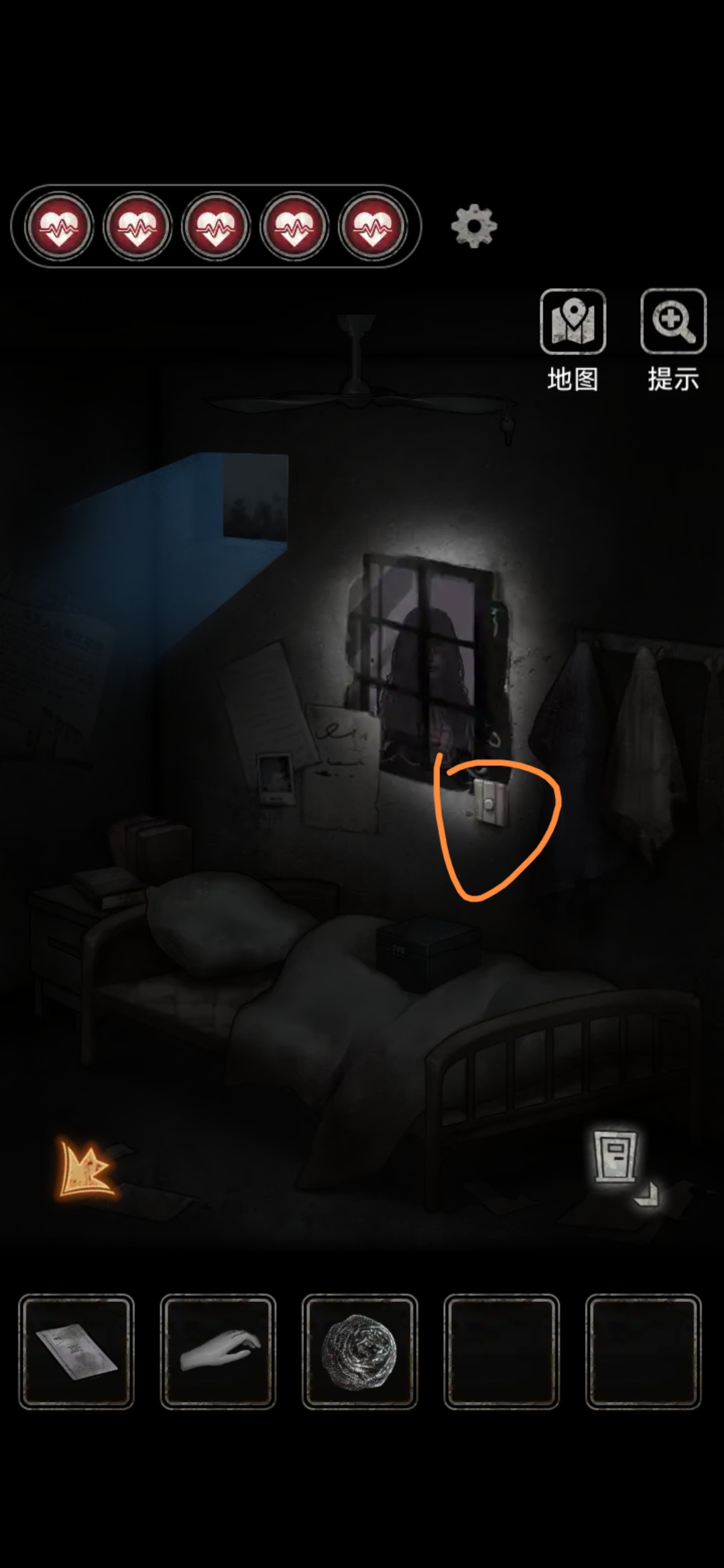Select the hand item in inventory
724x1568 pixels.
[219, 1352]
